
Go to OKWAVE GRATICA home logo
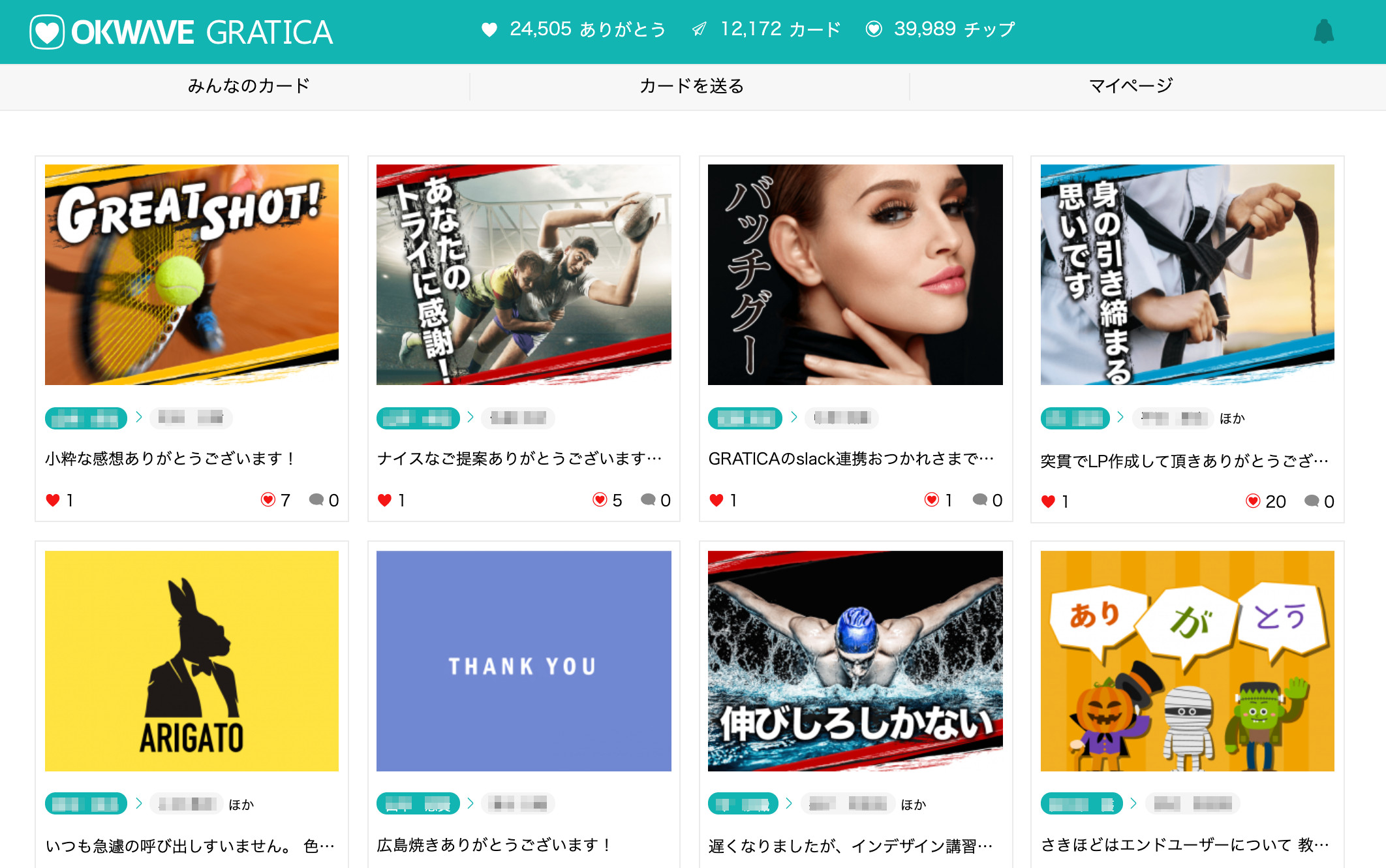(x=181, y=32)
